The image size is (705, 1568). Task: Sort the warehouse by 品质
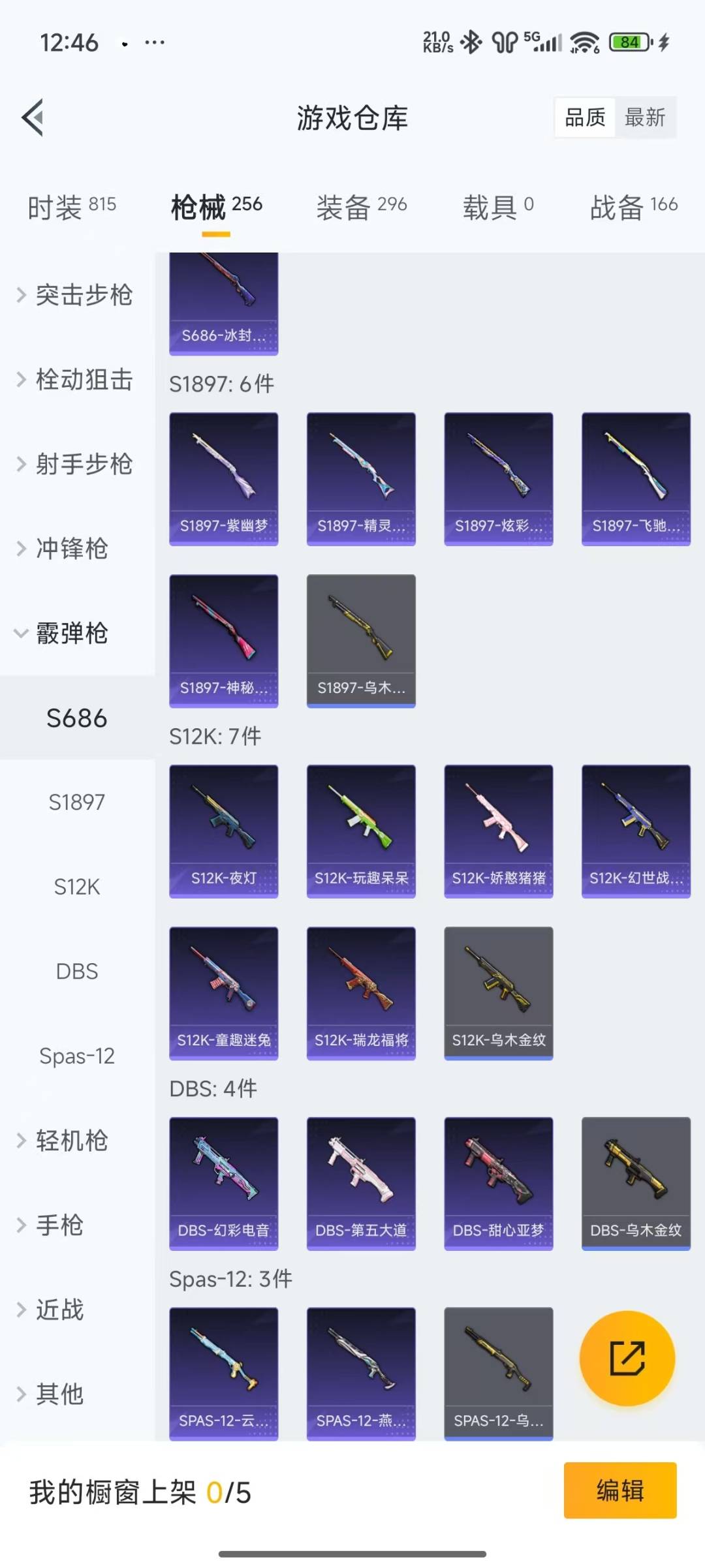[x=585, y=117]
